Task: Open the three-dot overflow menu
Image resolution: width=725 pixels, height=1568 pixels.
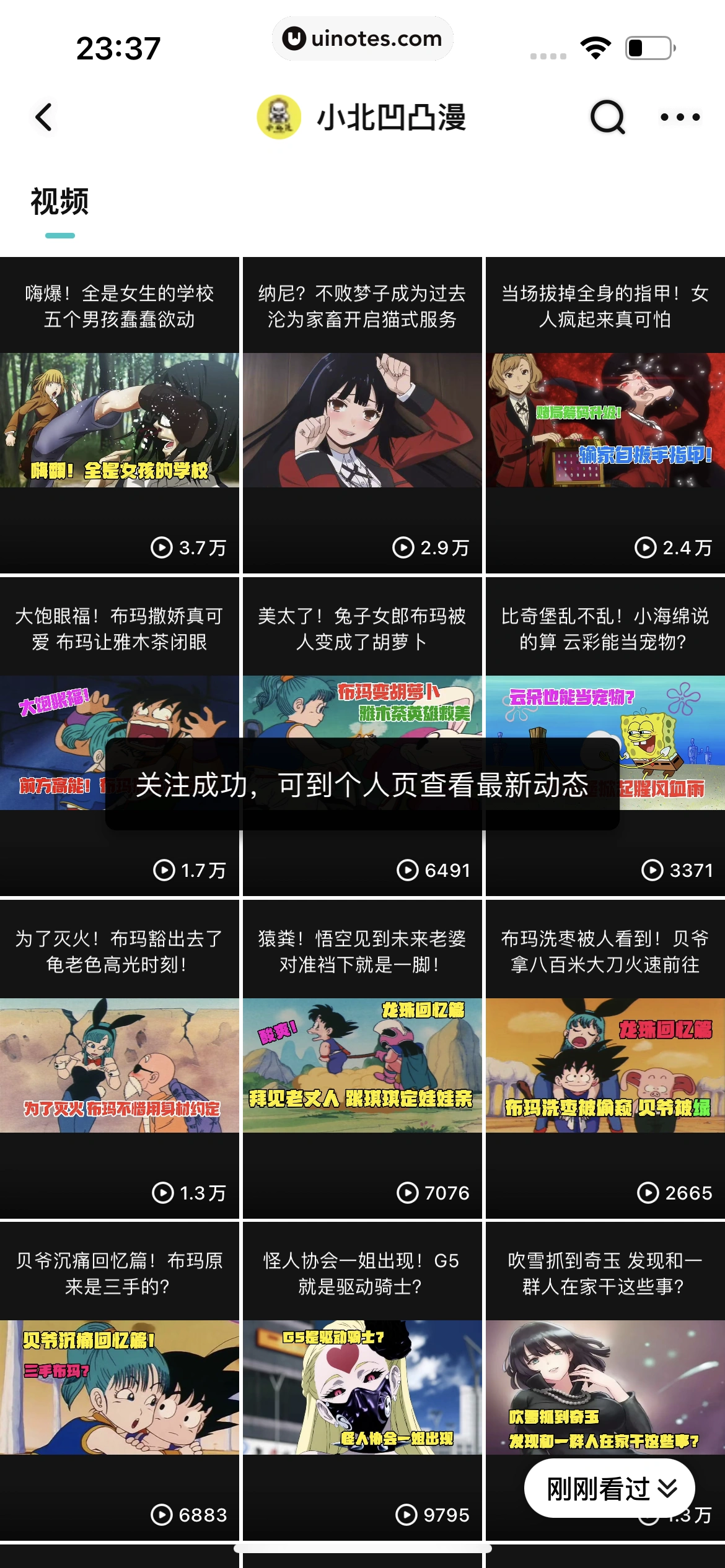Action: pos(680,117)
